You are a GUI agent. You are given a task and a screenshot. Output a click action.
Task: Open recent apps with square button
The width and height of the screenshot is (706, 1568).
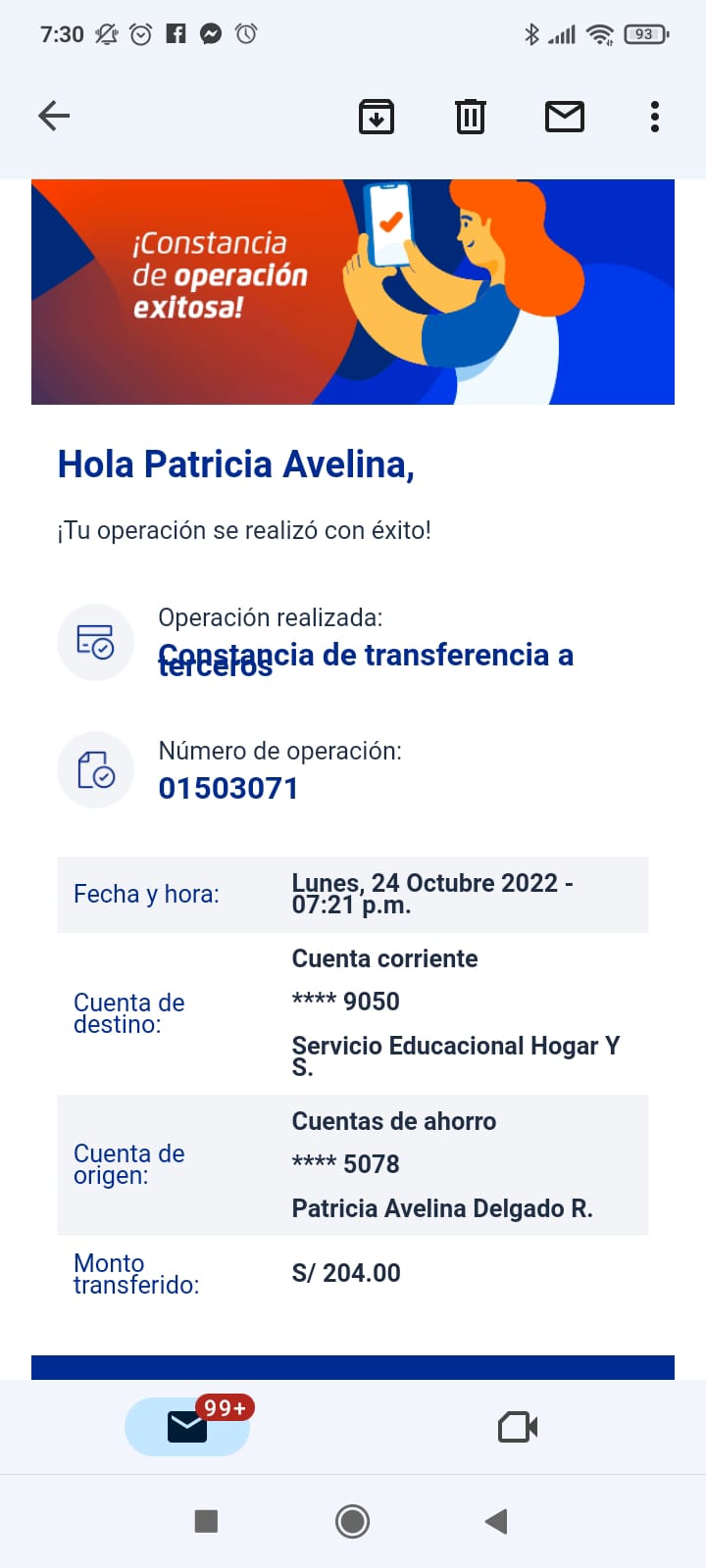[206, 1521]
